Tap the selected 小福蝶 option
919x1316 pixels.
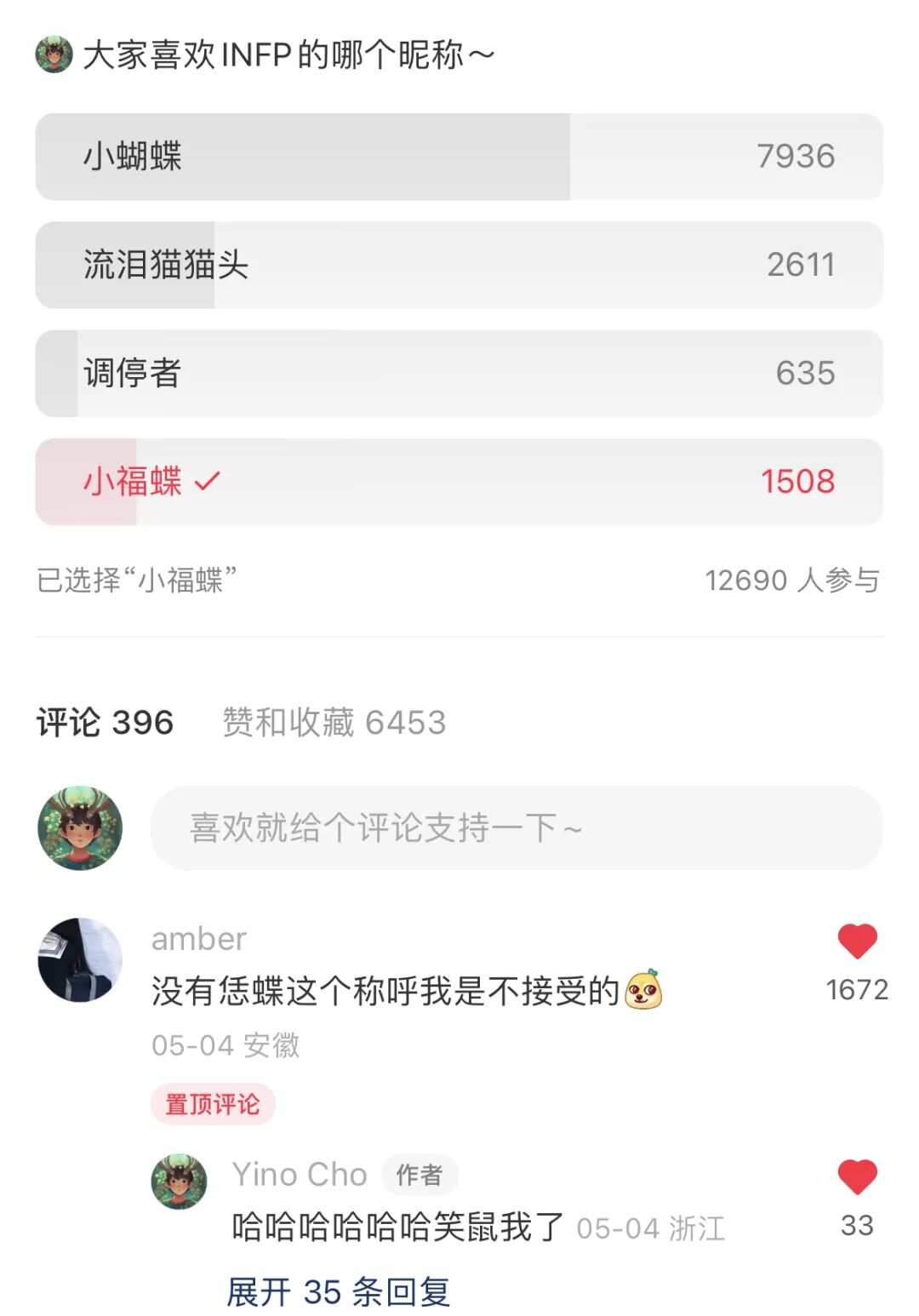459,482
